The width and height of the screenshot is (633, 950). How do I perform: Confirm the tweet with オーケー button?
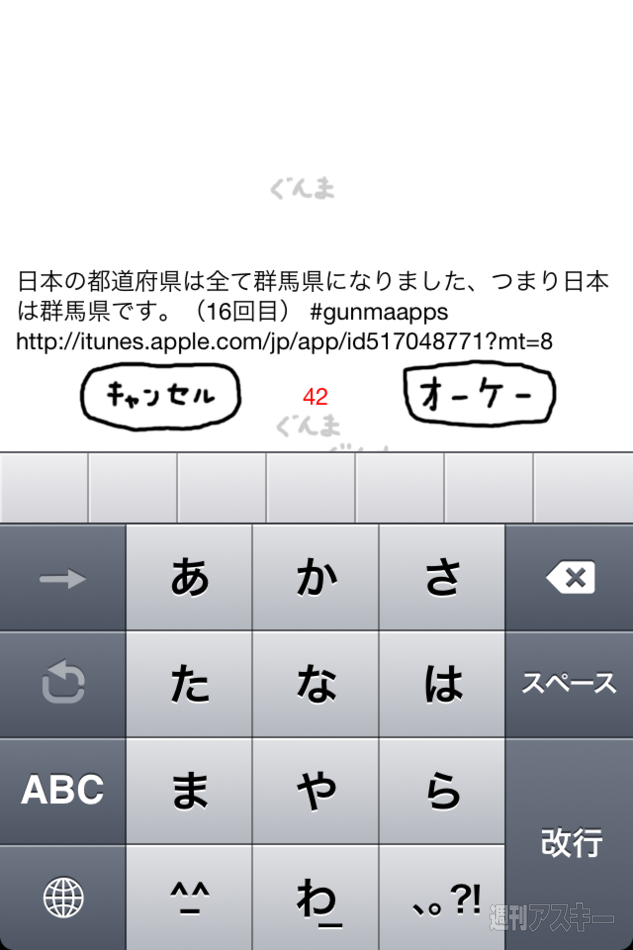[479, 394]
